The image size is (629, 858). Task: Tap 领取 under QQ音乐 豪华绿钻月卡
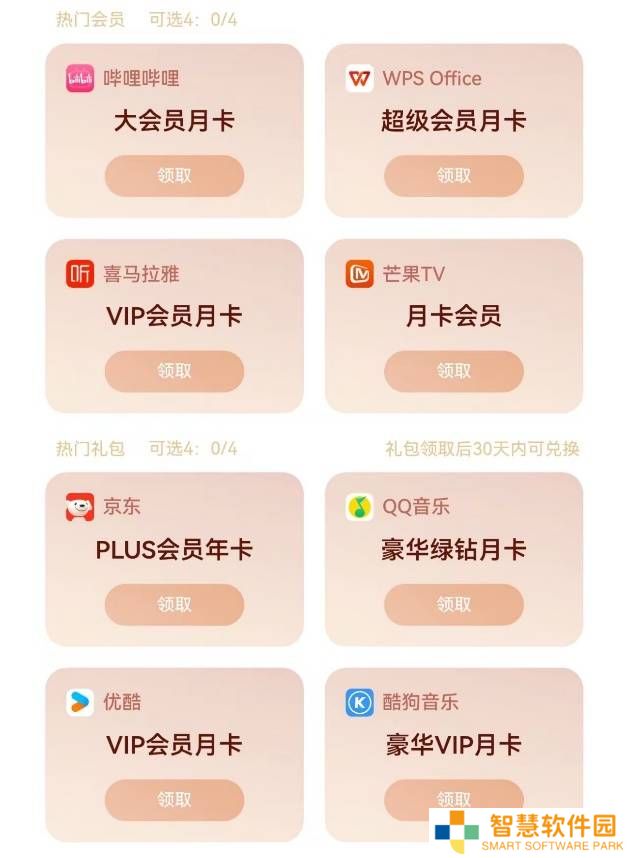pos(453,605)
